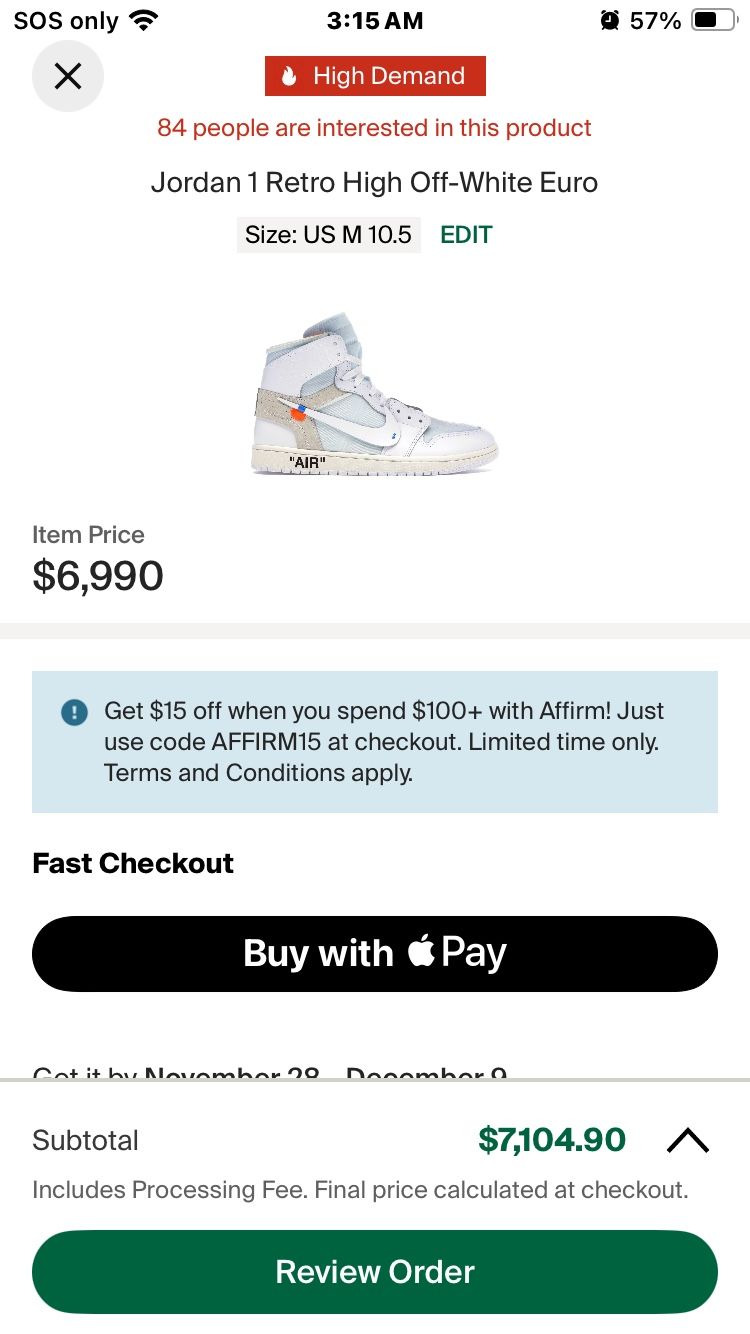Collapse the Subtotal summary with the chevron
The width and height of the screenshot is (750, 1334).
pyautogui.click(x=687, y=1138)
